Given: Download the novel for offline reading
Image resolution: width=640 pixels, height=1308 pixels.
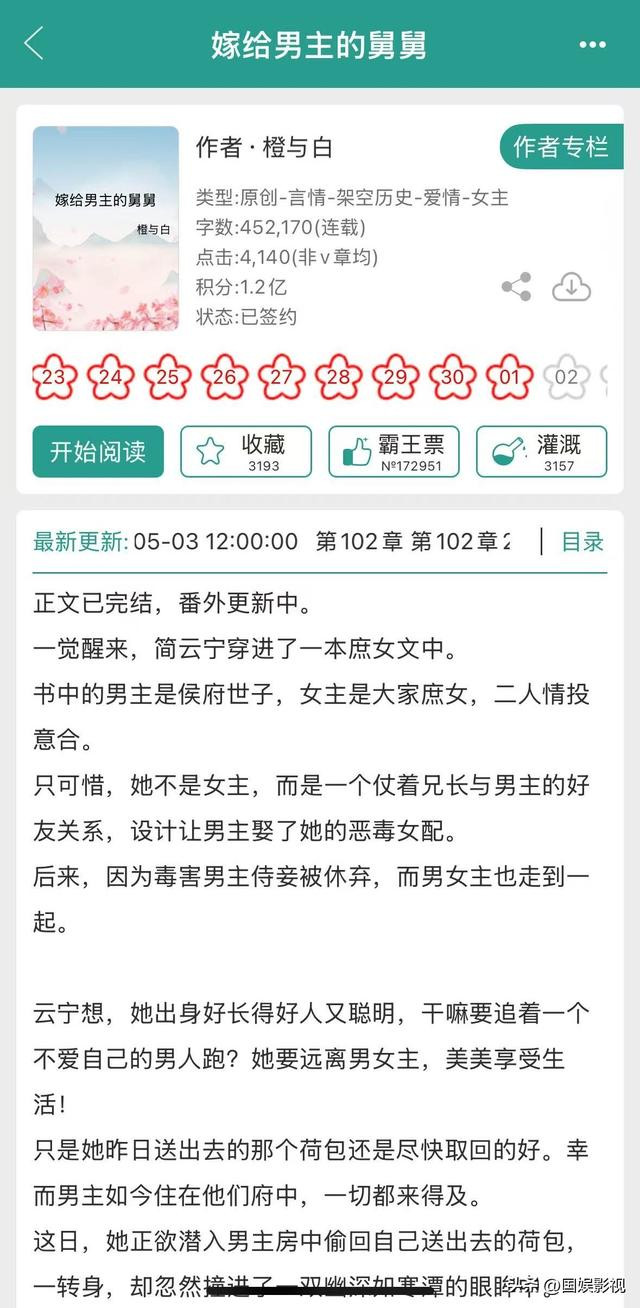Looking at the screenshot, I should [x=572, y=288].
